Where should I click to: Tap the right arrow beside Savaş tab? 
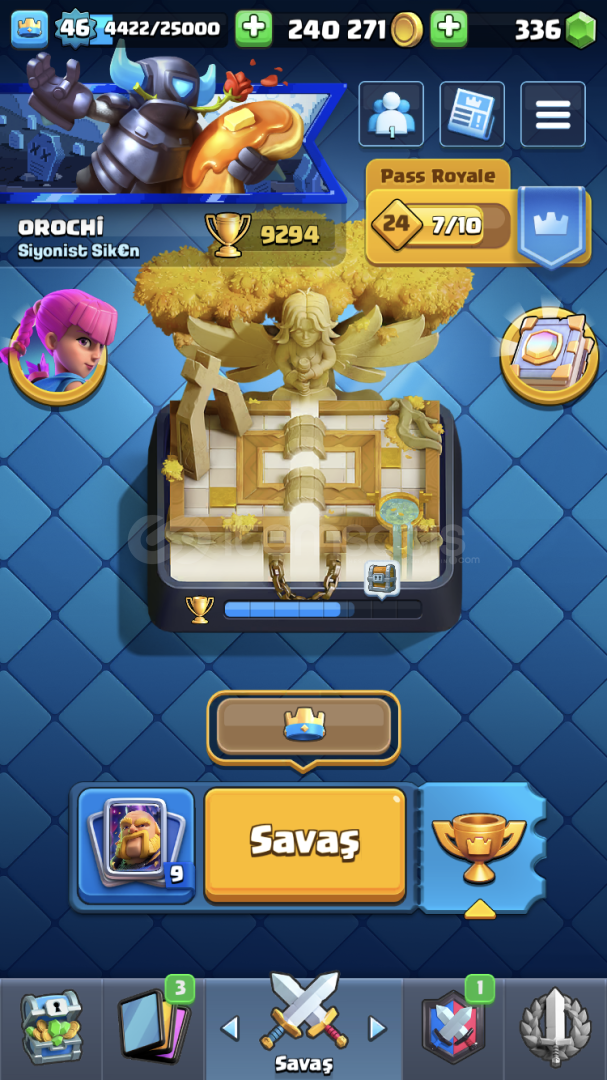pyautogui.click(x=376, y=1028)
